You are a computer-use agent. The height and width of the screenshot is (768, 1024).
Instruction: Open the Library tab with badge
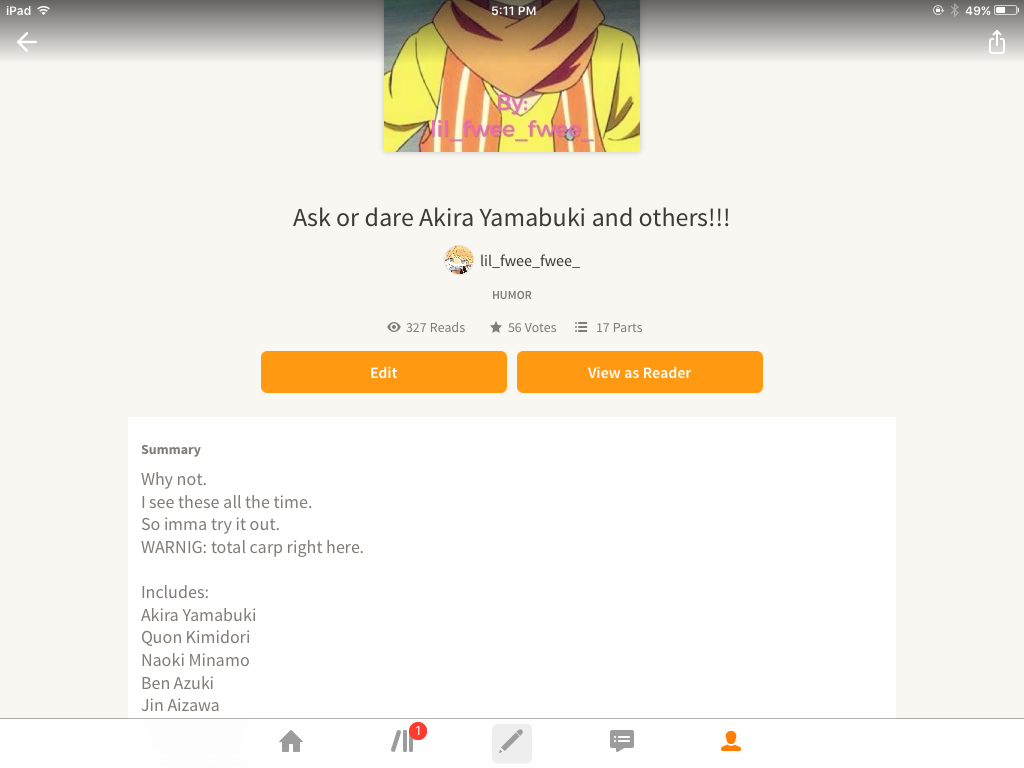point(403,741)
